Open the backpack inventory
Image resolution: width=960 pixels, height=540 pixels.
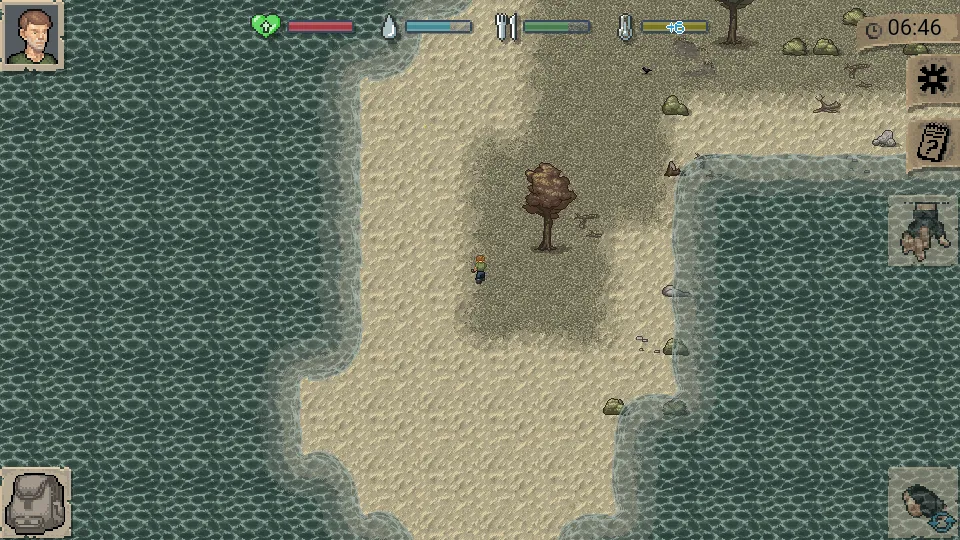[x=35, y=503]
